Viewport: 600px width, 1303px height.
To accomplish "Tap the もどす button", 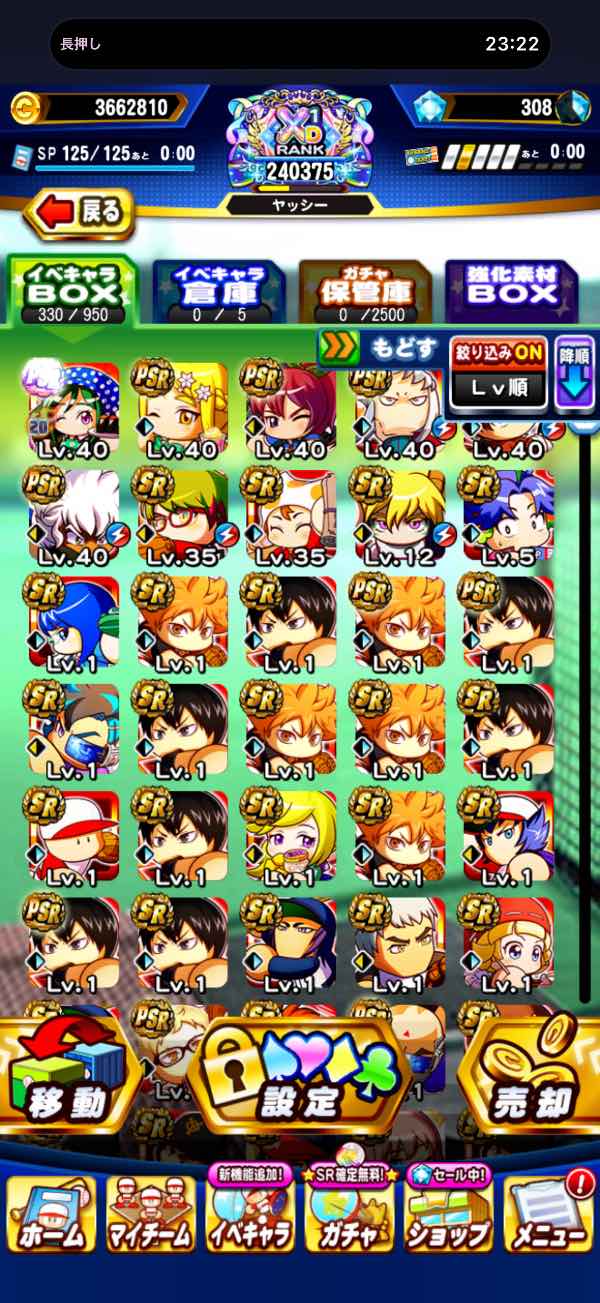I will point(380,349).
